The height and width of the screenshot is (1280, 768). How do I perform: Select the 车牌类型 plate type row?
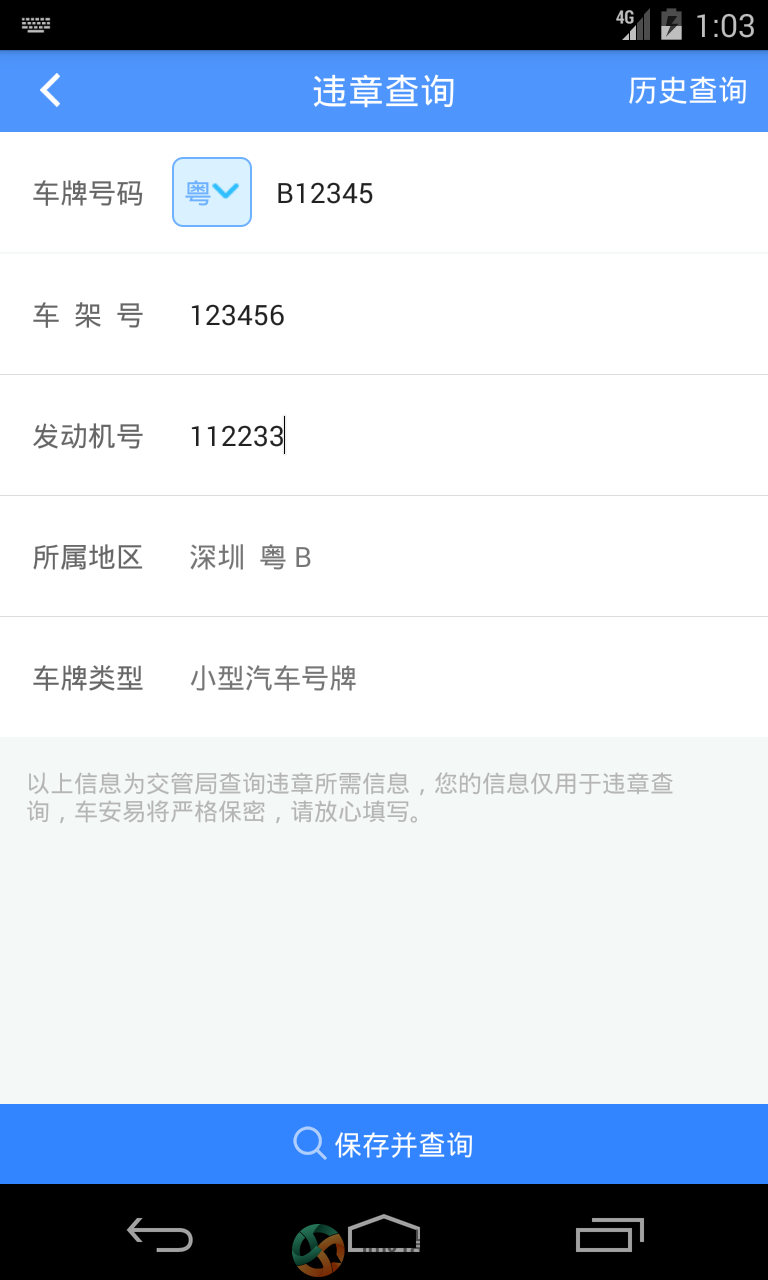[x=384, y=678]
